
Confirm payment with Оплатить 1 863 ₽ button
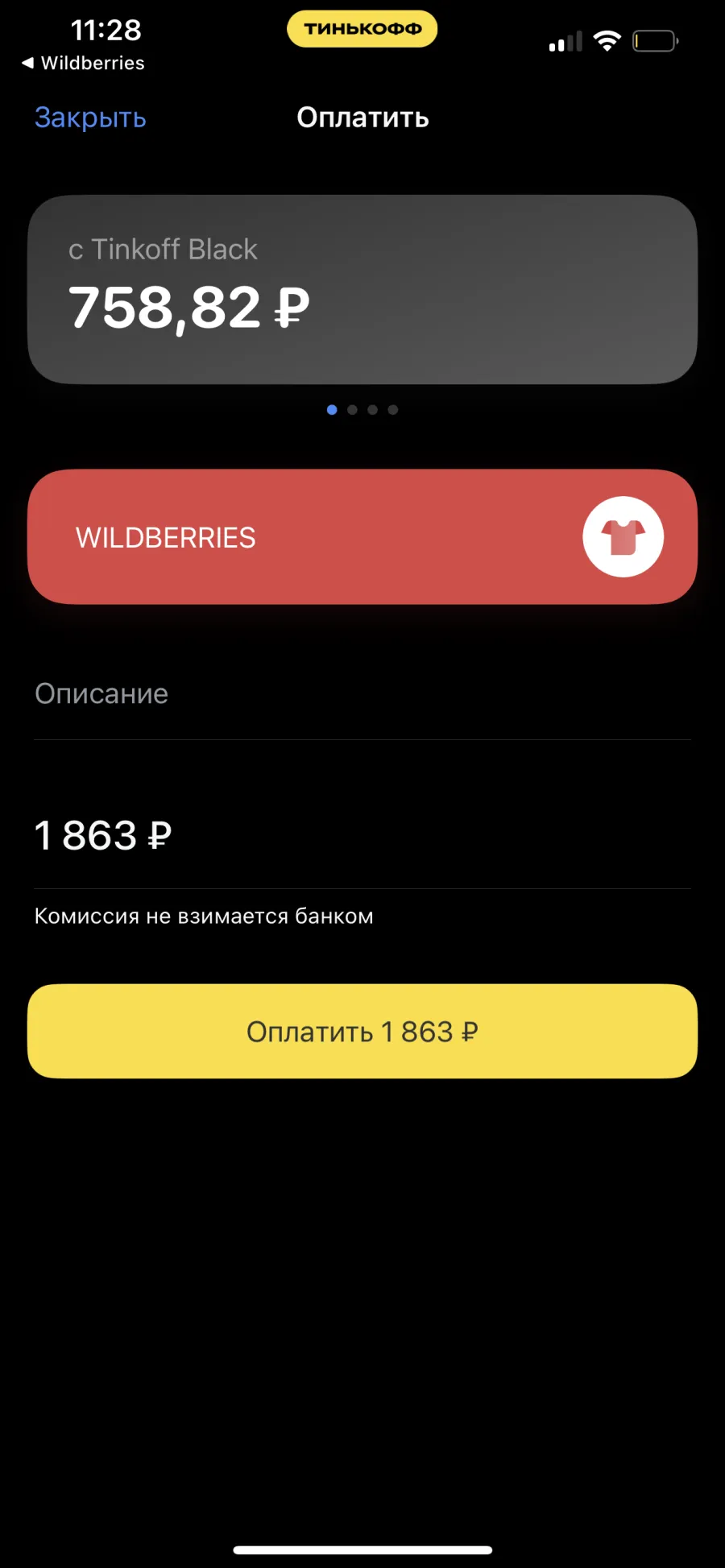tap(362, 1031)
